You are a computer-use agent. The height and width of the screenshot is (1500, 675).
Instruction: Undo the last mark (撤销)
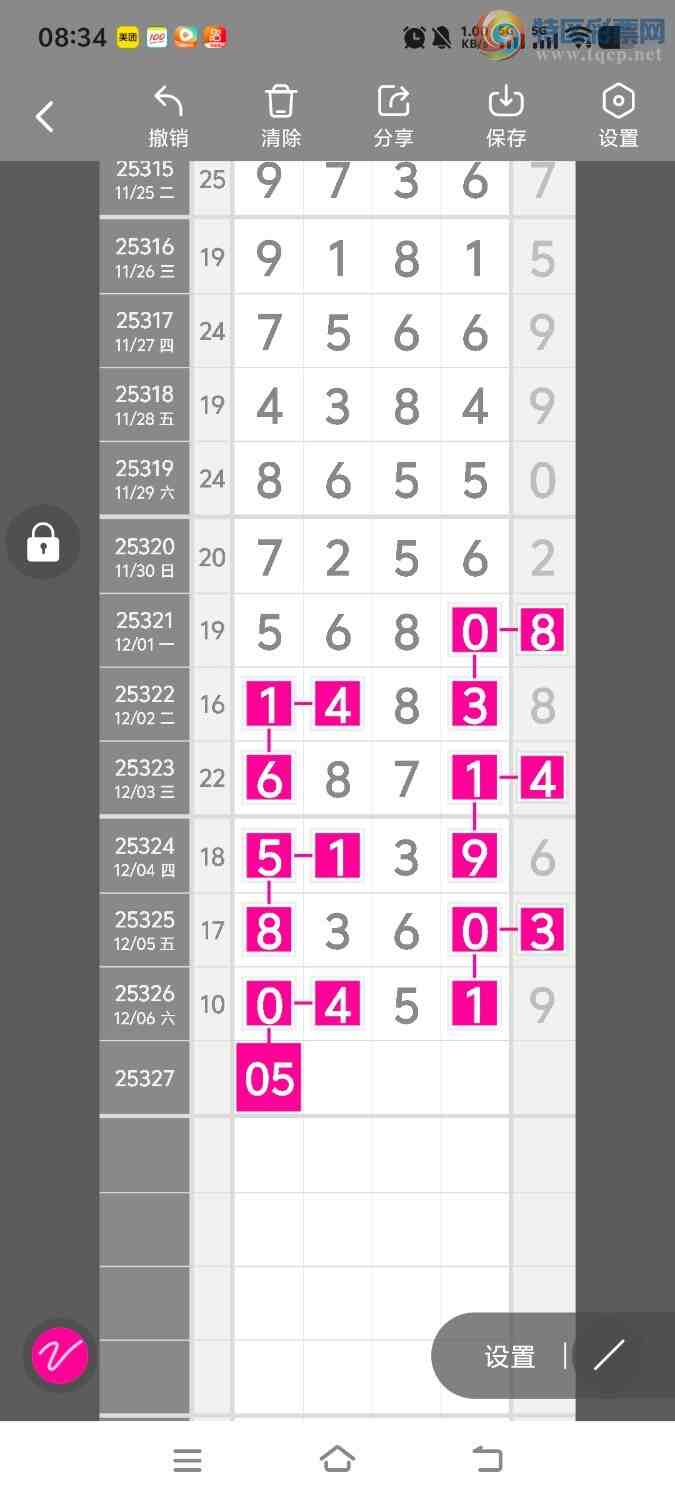pyautogui.click(x=168, y=117)
